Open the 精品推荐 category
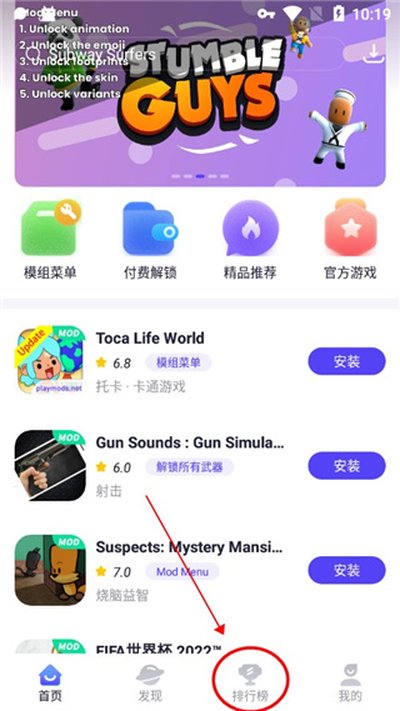 (250, 240)
